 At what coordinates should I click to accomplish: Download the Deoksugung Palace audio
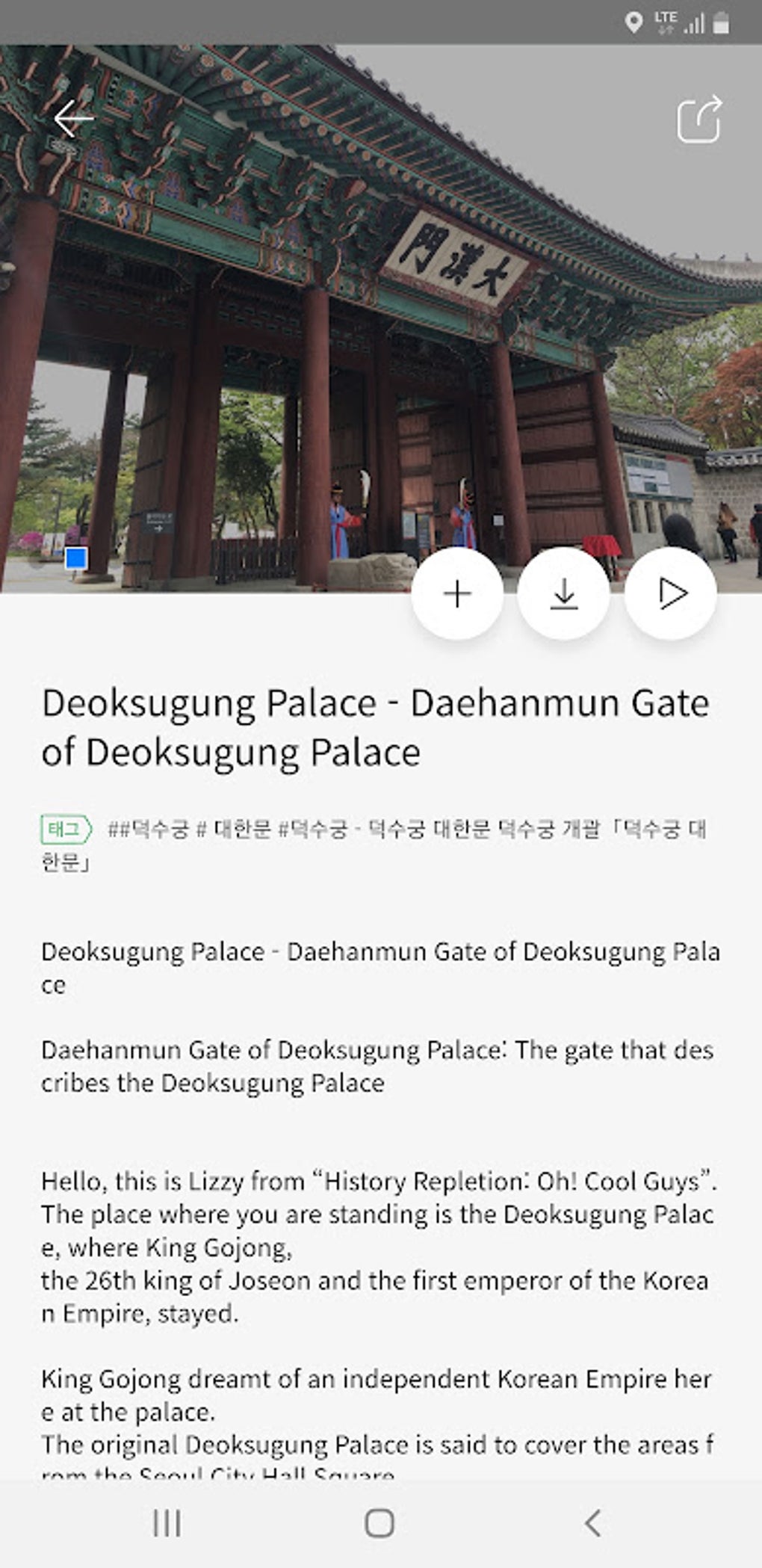click(x=564, y=594)
